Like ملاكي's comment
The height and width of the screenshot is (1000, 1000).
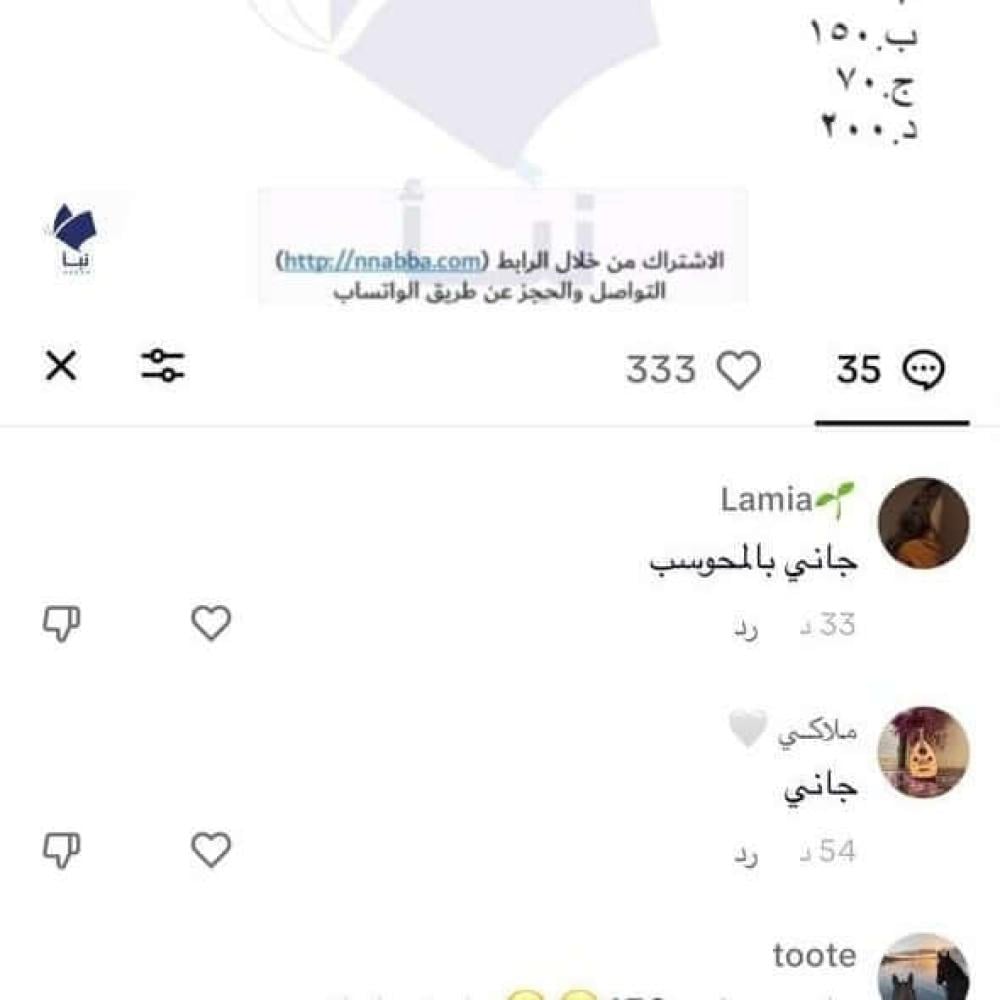coord(211,851)
